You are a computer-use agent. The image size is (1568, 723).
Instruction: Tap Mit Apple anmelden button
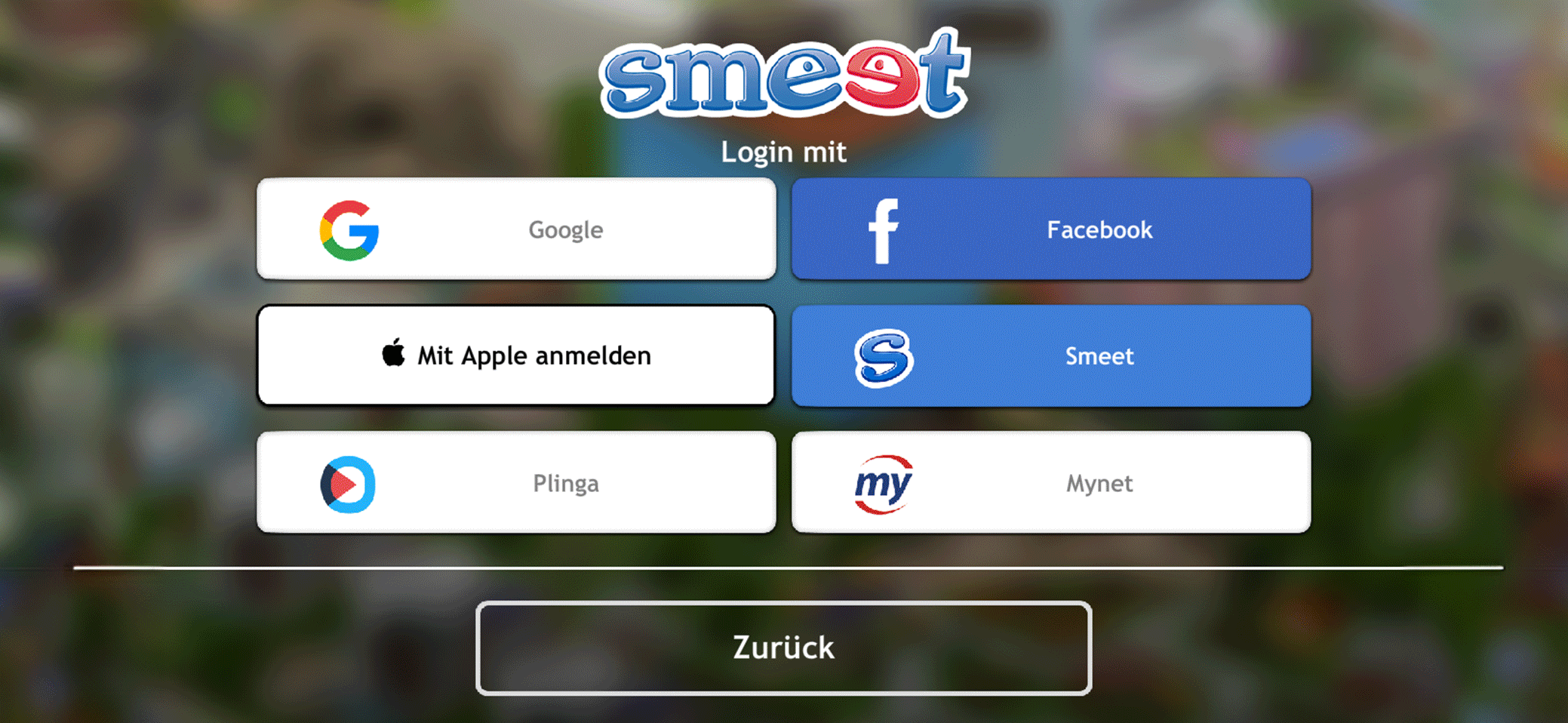tap(516, 355)
